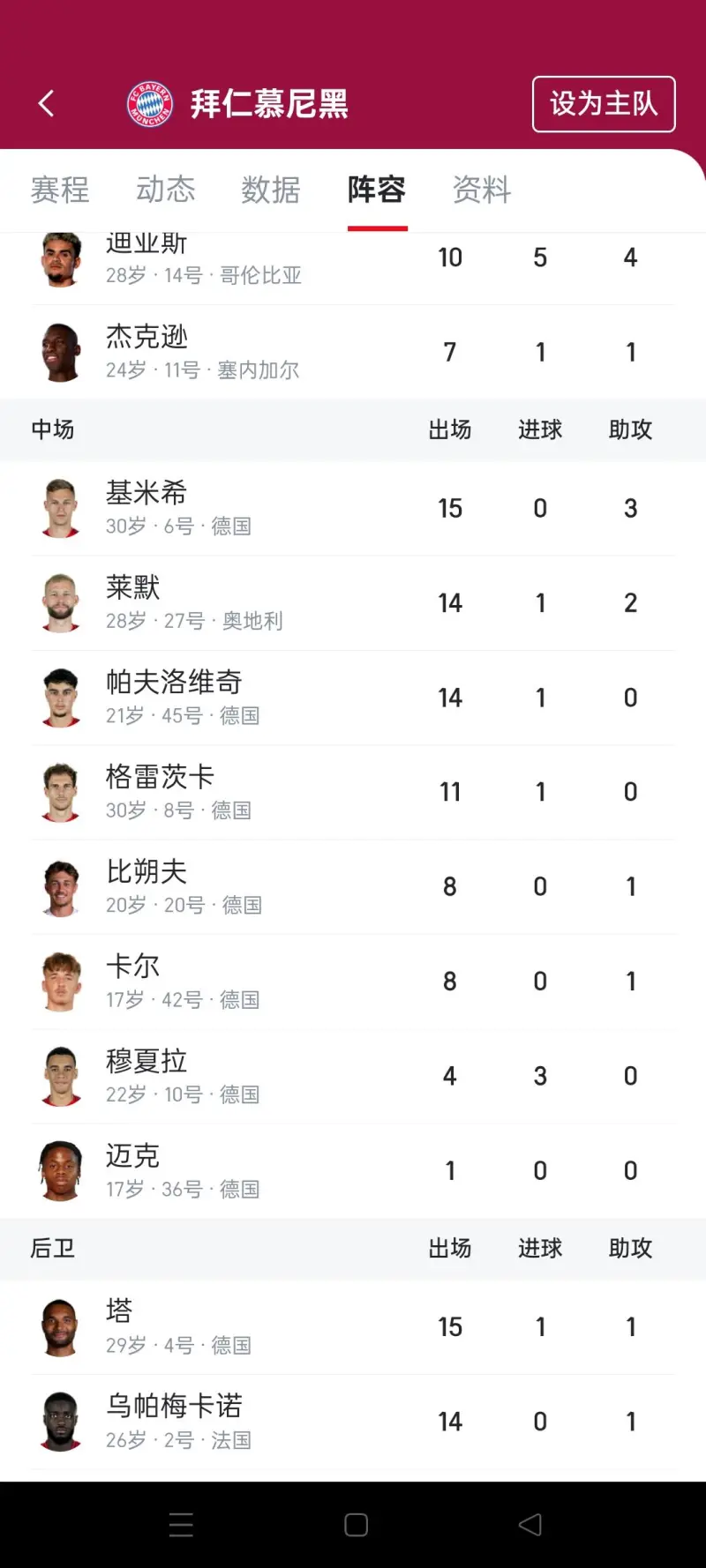Open 穆夏拉's player page

[147, 1075]
